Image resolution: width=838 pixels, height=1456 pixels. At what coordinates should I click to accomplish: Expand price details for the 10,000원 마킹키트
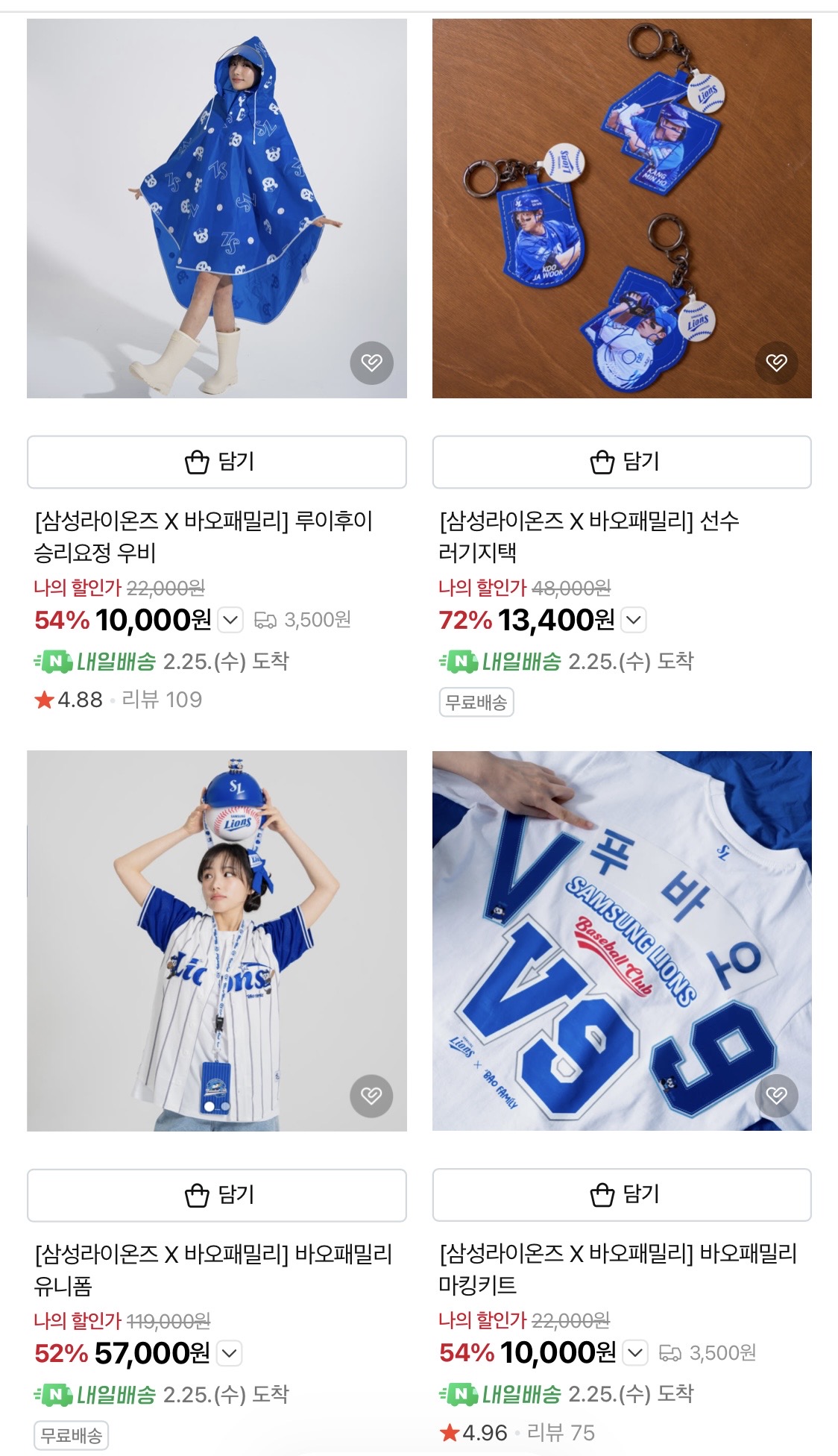pos(635,1352)
